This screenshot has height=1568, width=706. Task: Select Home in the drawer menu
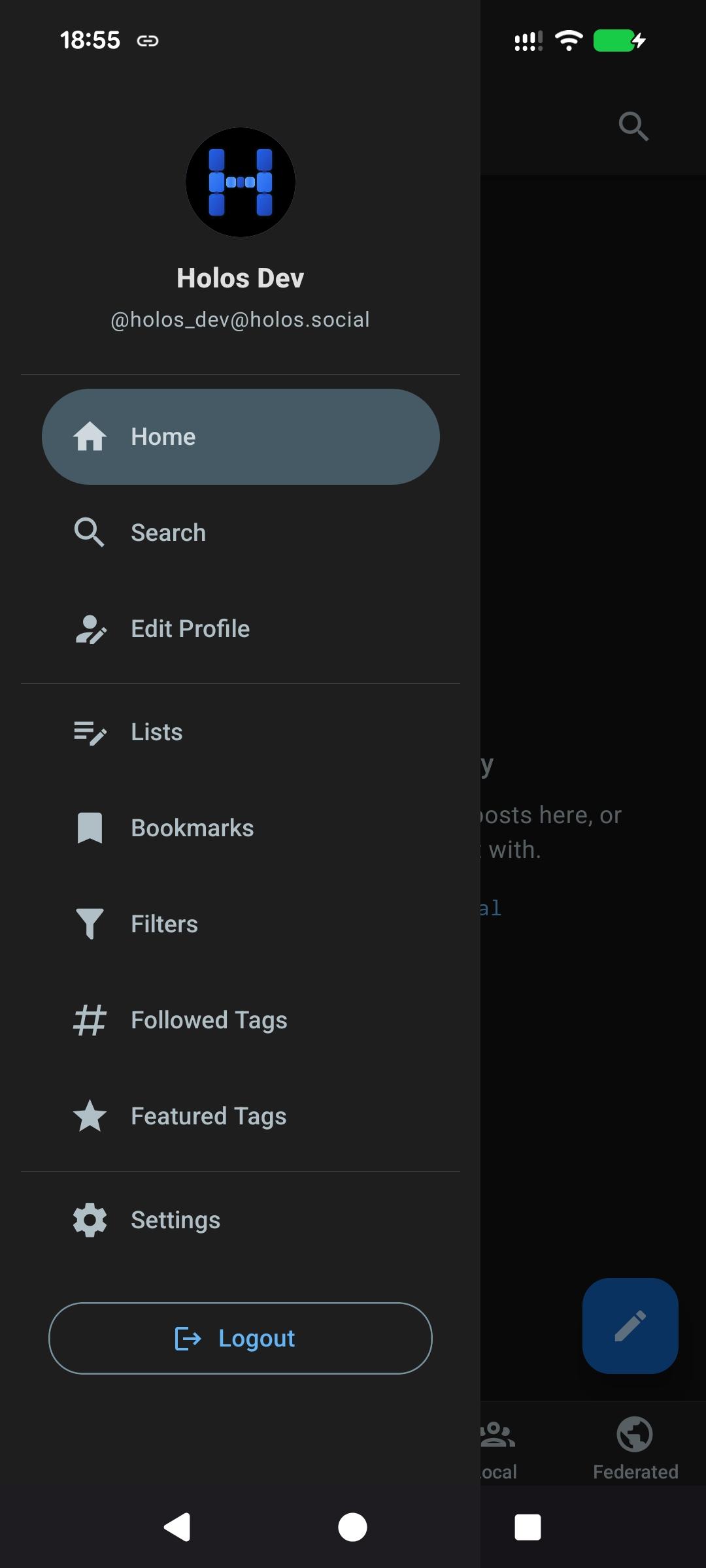pos(241,436)
